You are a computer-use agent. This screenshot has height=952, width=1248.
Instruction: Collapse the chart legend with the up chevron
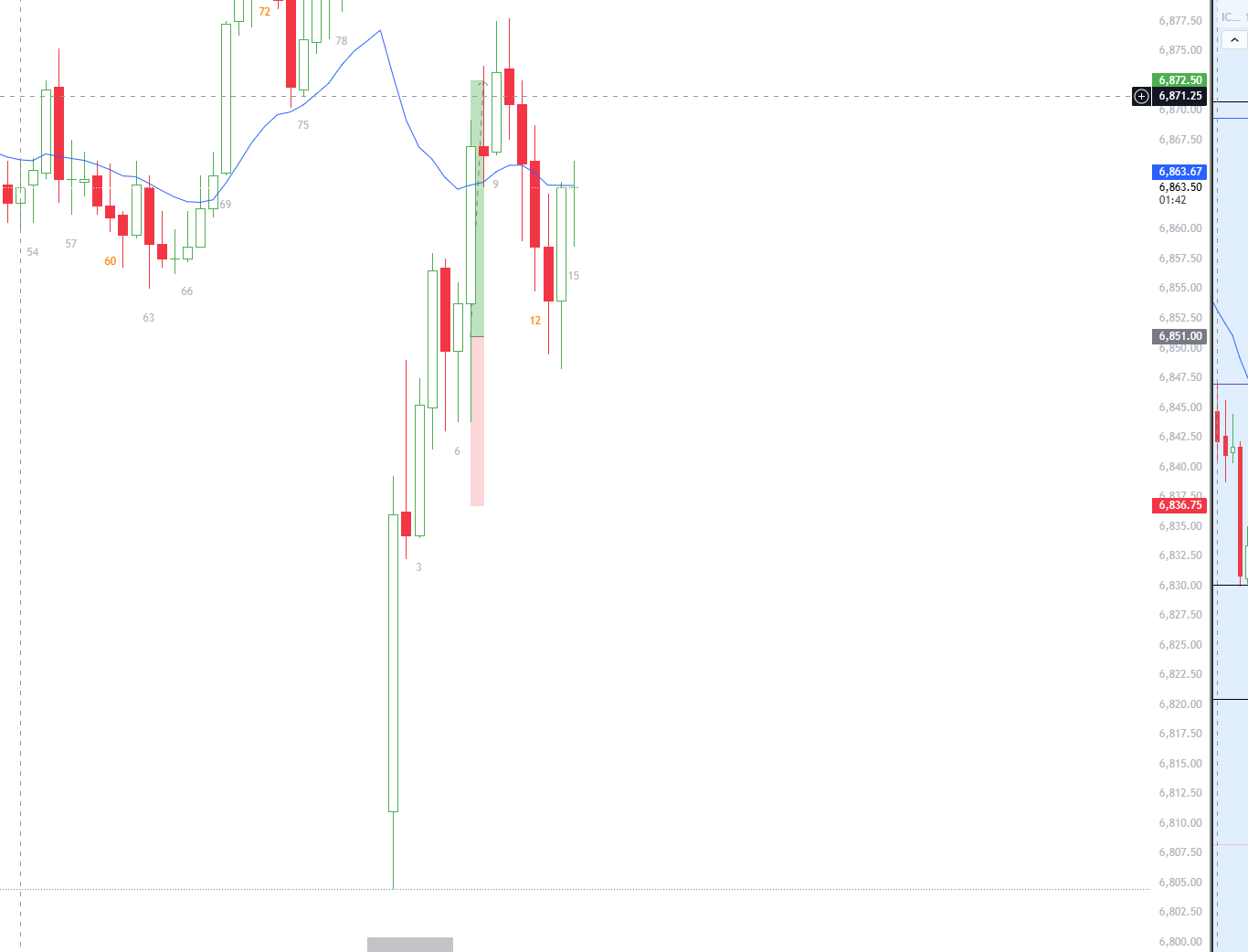1233,40
